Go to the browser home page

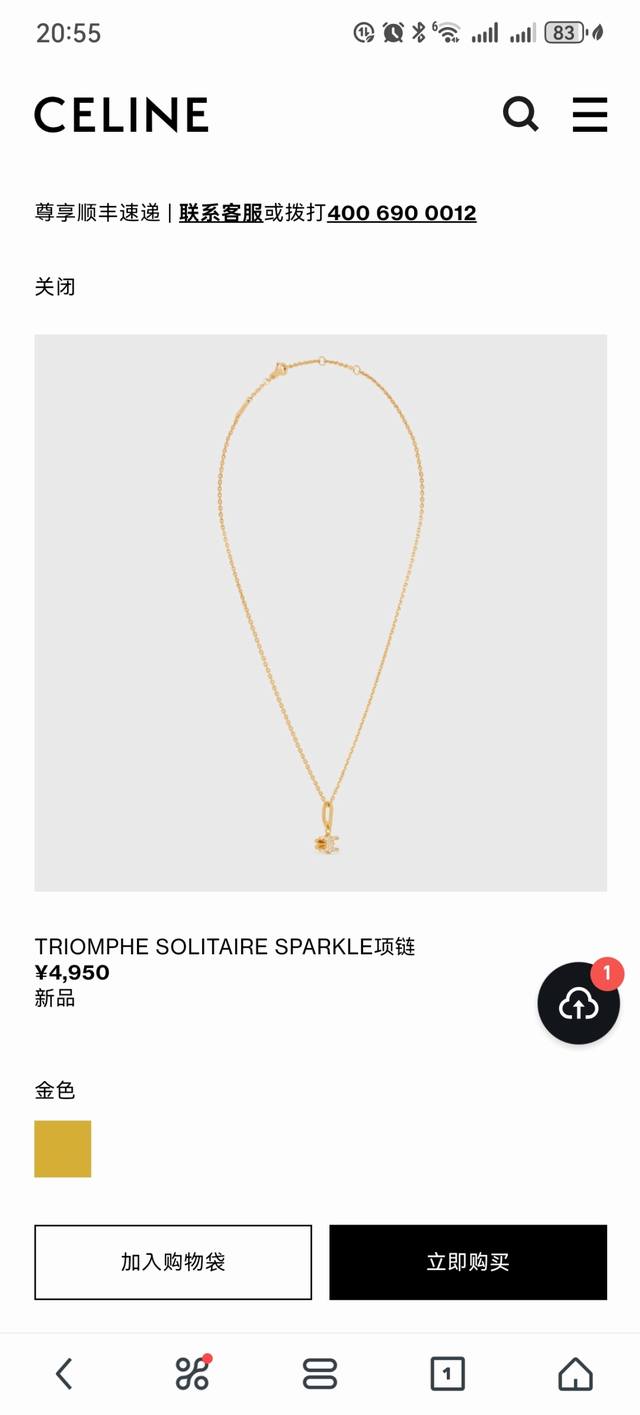click(x=575, y=1374)
